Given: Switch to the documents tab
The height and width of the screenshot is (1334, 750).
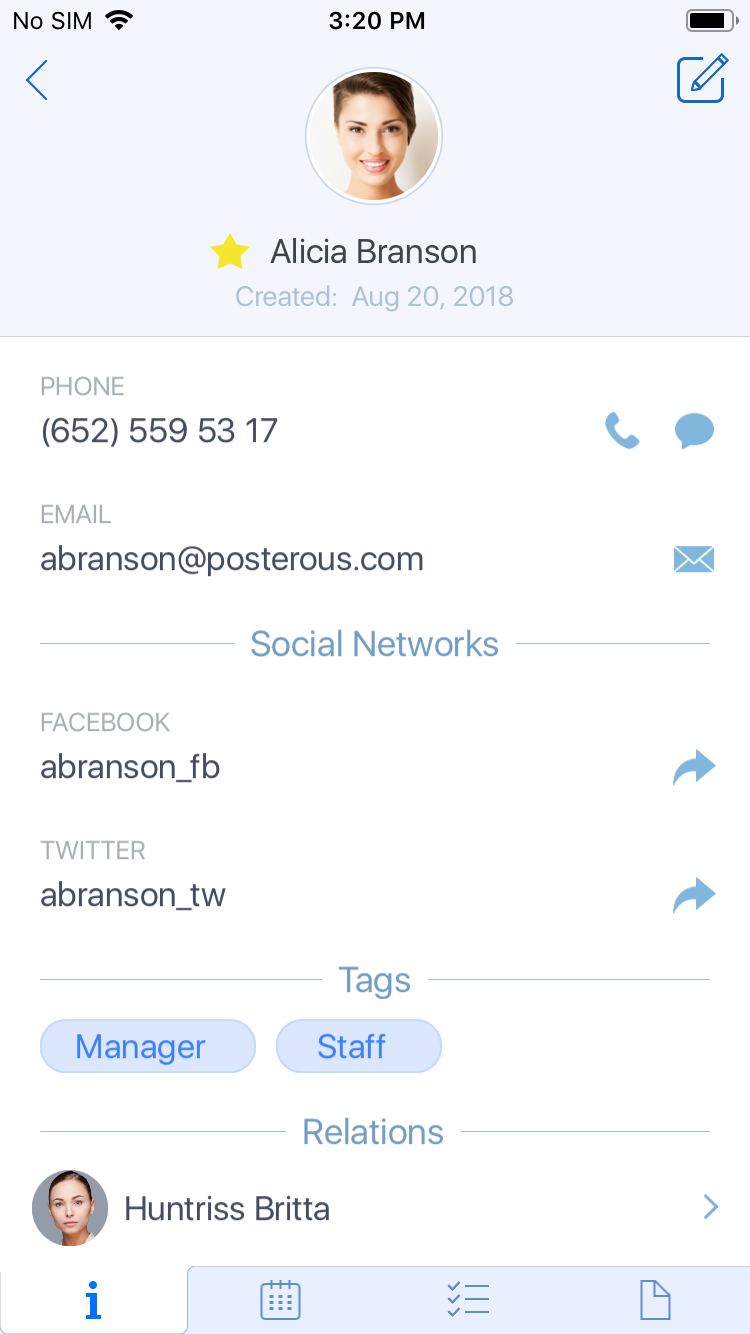Looking at the screenshot, I should [655, 1300].
